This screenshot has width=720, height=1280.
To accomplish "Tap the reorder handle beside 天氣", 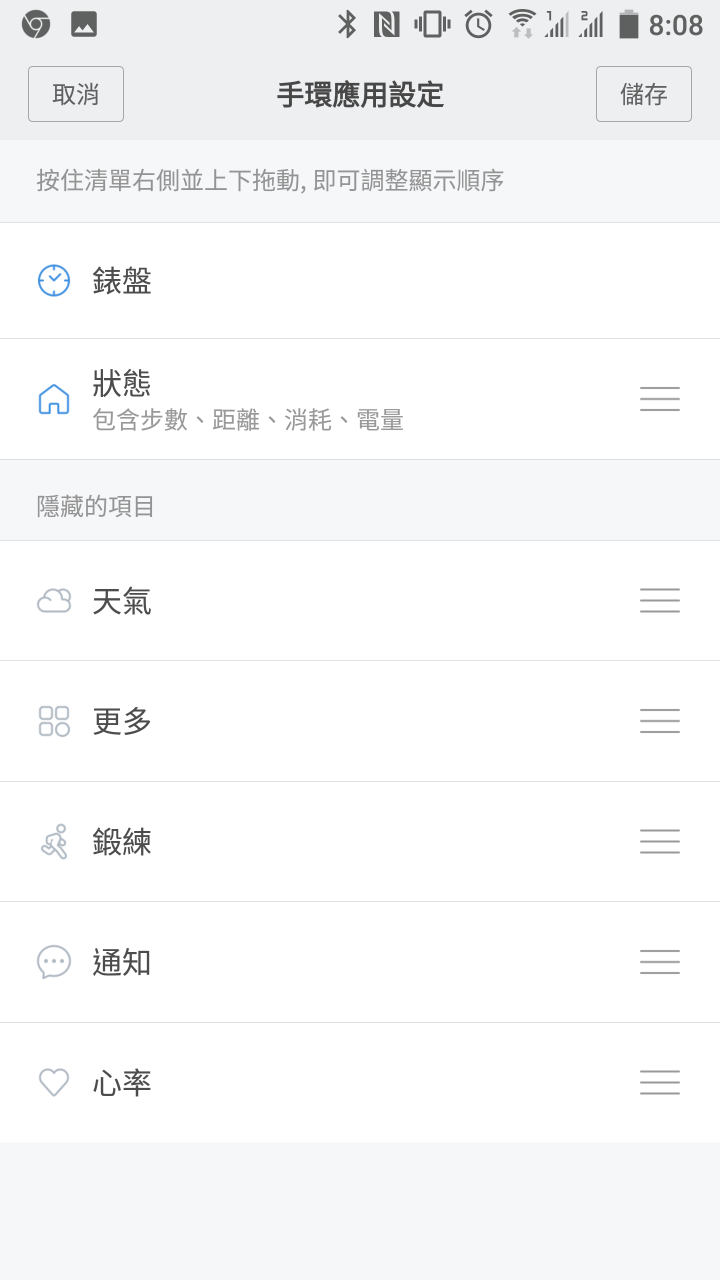I will [660, 600].
